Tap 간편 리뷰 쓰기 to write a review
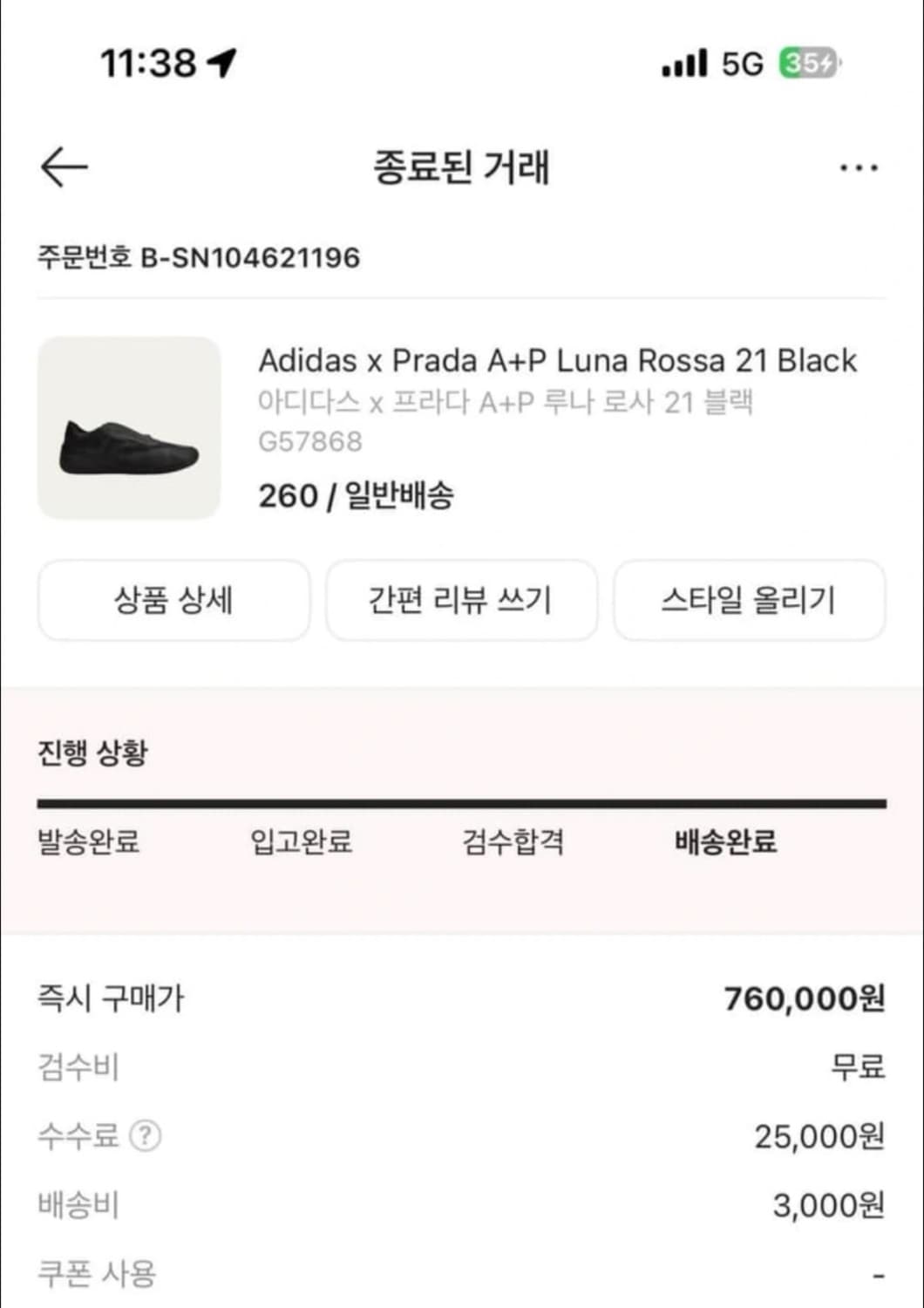Screen dimensions: 924x1308 462,601
